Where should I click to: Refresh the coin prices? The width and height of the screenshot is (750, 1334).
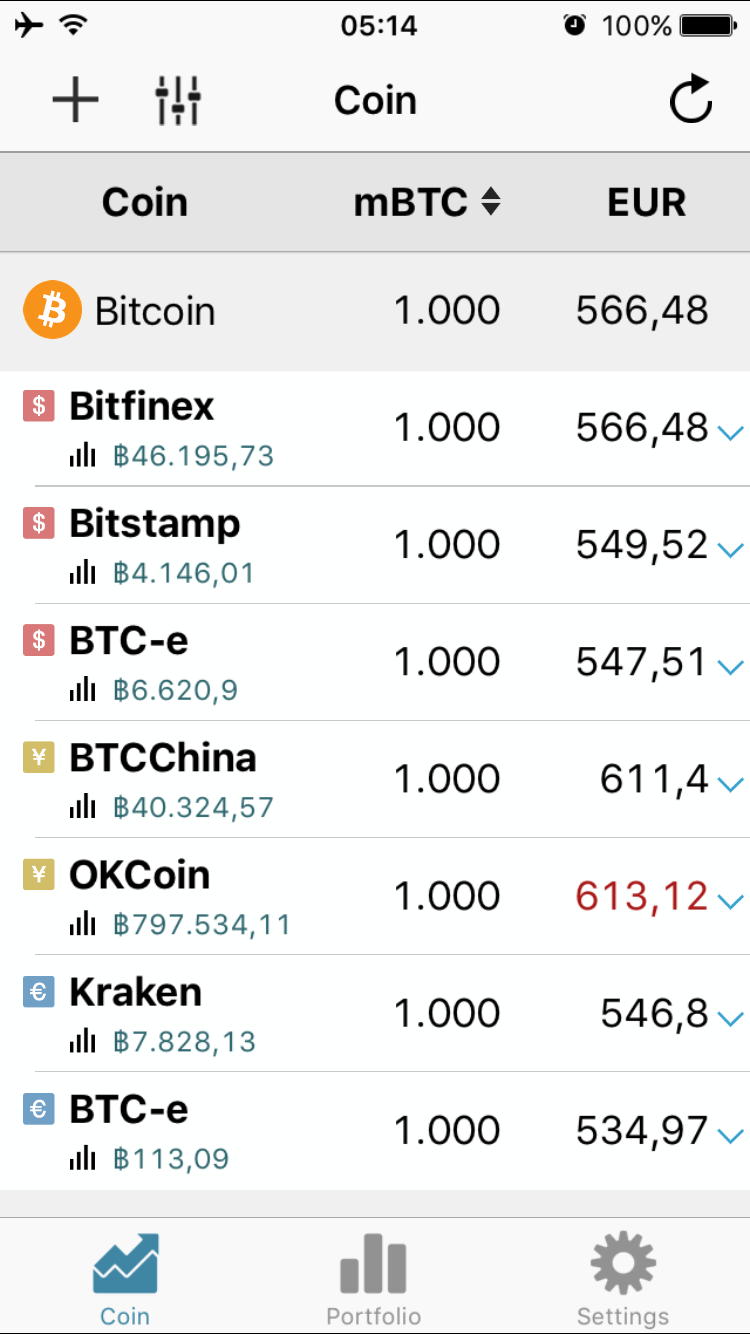pyautogui.click(x=691, y=99)
